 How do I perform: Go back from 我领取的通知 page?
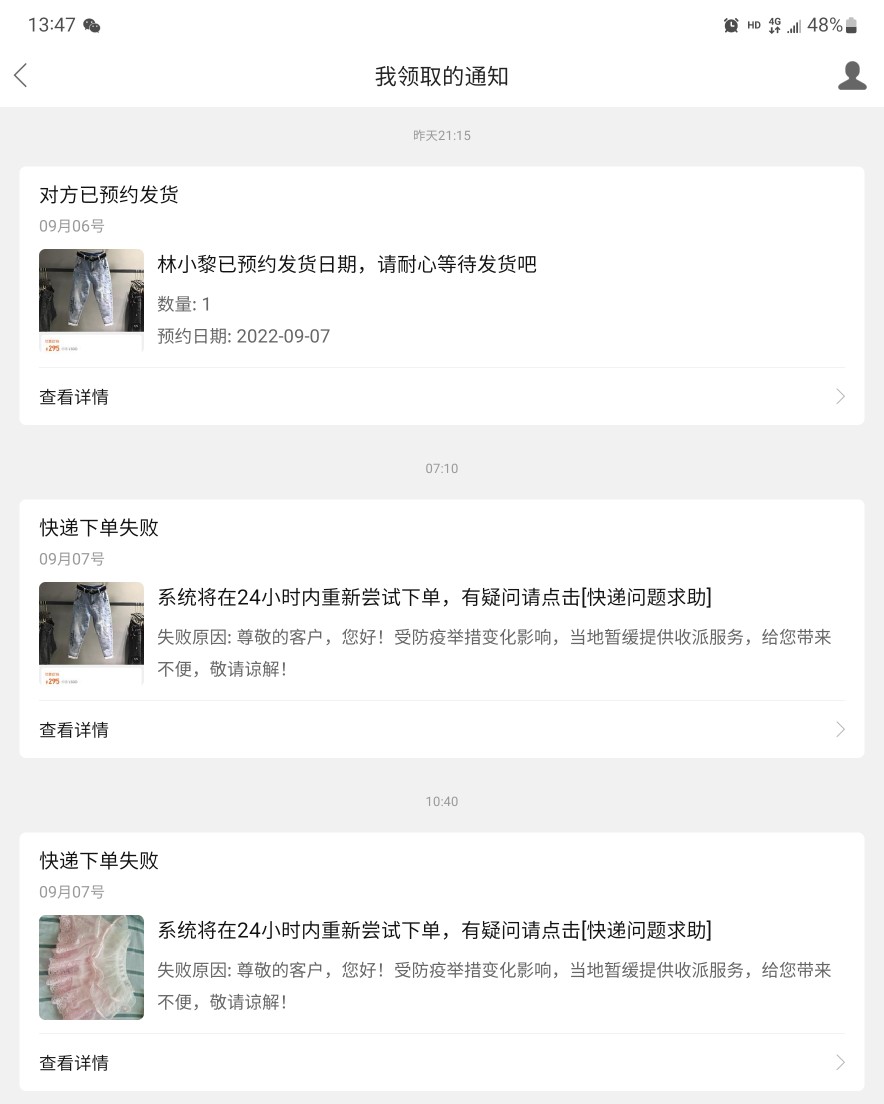(x=21, y=76)
